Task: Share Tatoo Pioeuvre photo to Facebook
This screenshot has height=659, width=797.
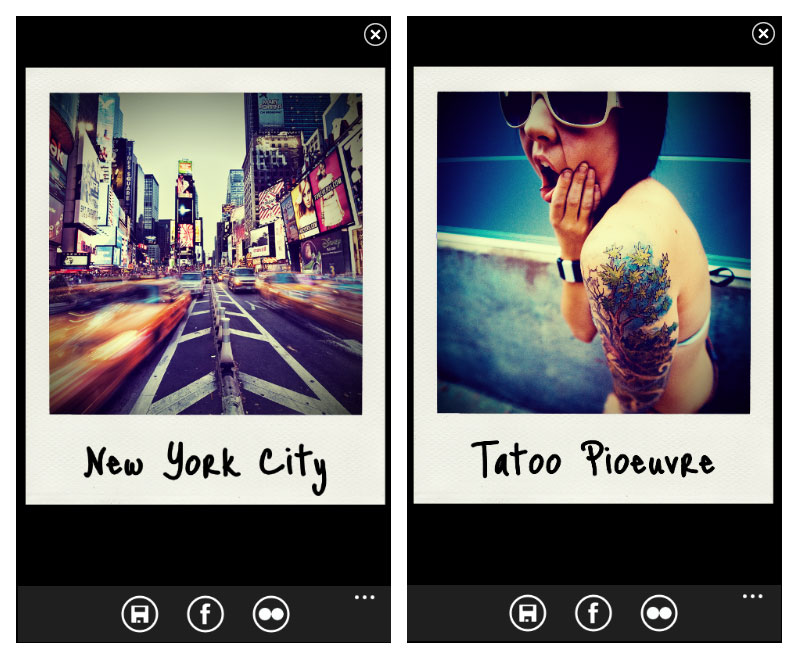Action: point(593,614)
